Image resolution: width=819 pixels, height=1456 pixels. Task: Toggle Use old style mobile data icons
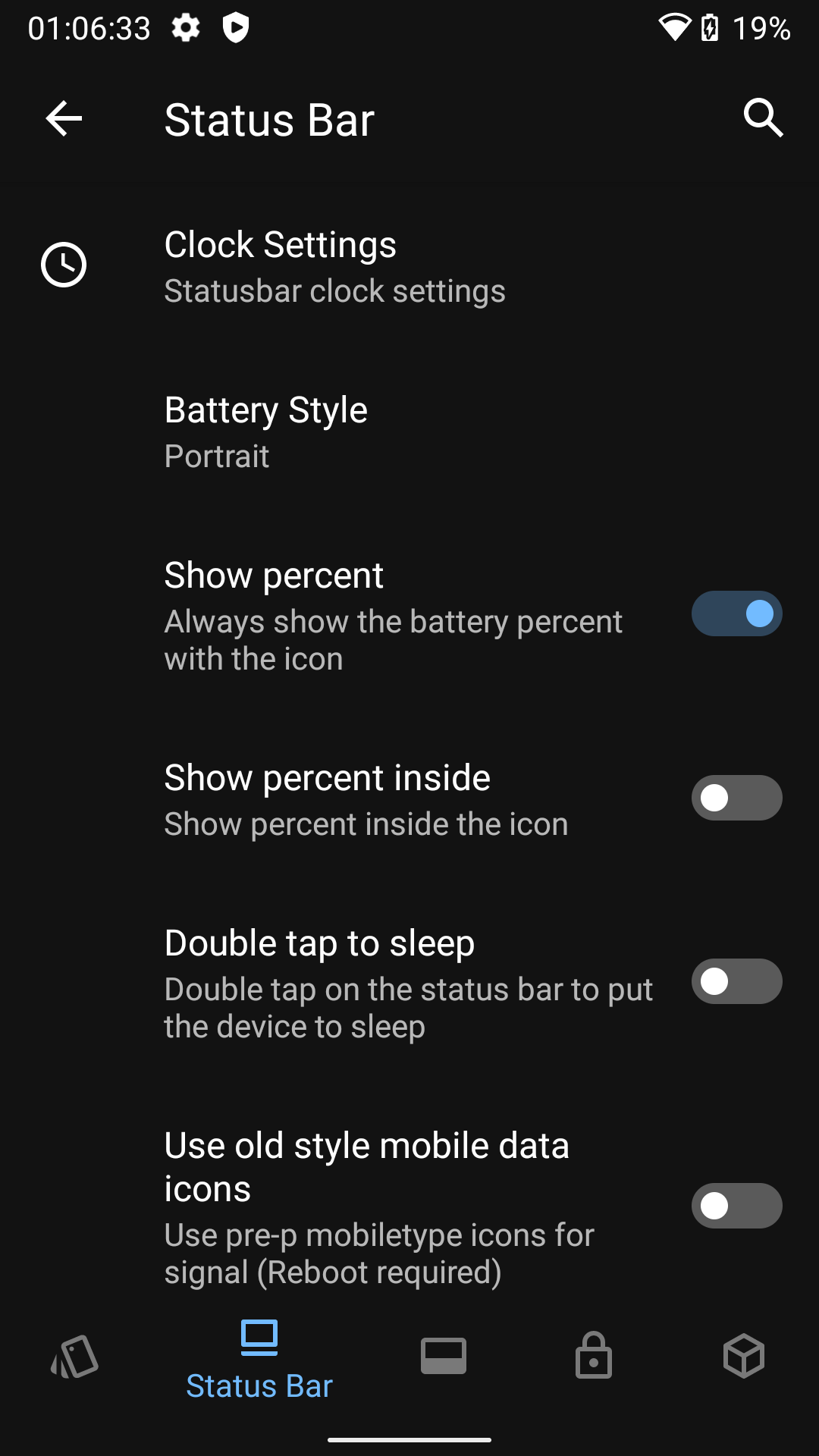tap(736, 1206)
